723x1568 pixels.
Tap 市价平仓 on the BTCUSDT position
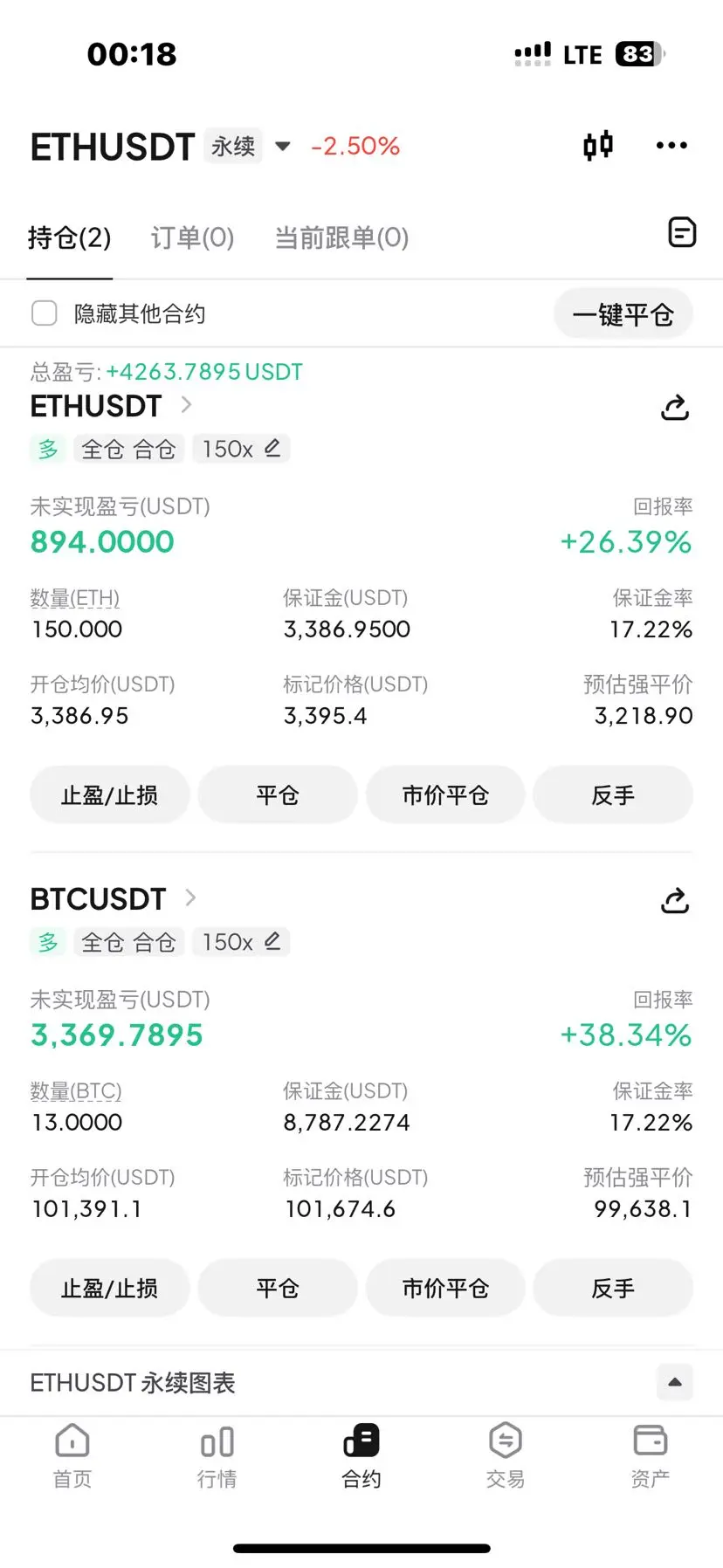pos(445,1289)
